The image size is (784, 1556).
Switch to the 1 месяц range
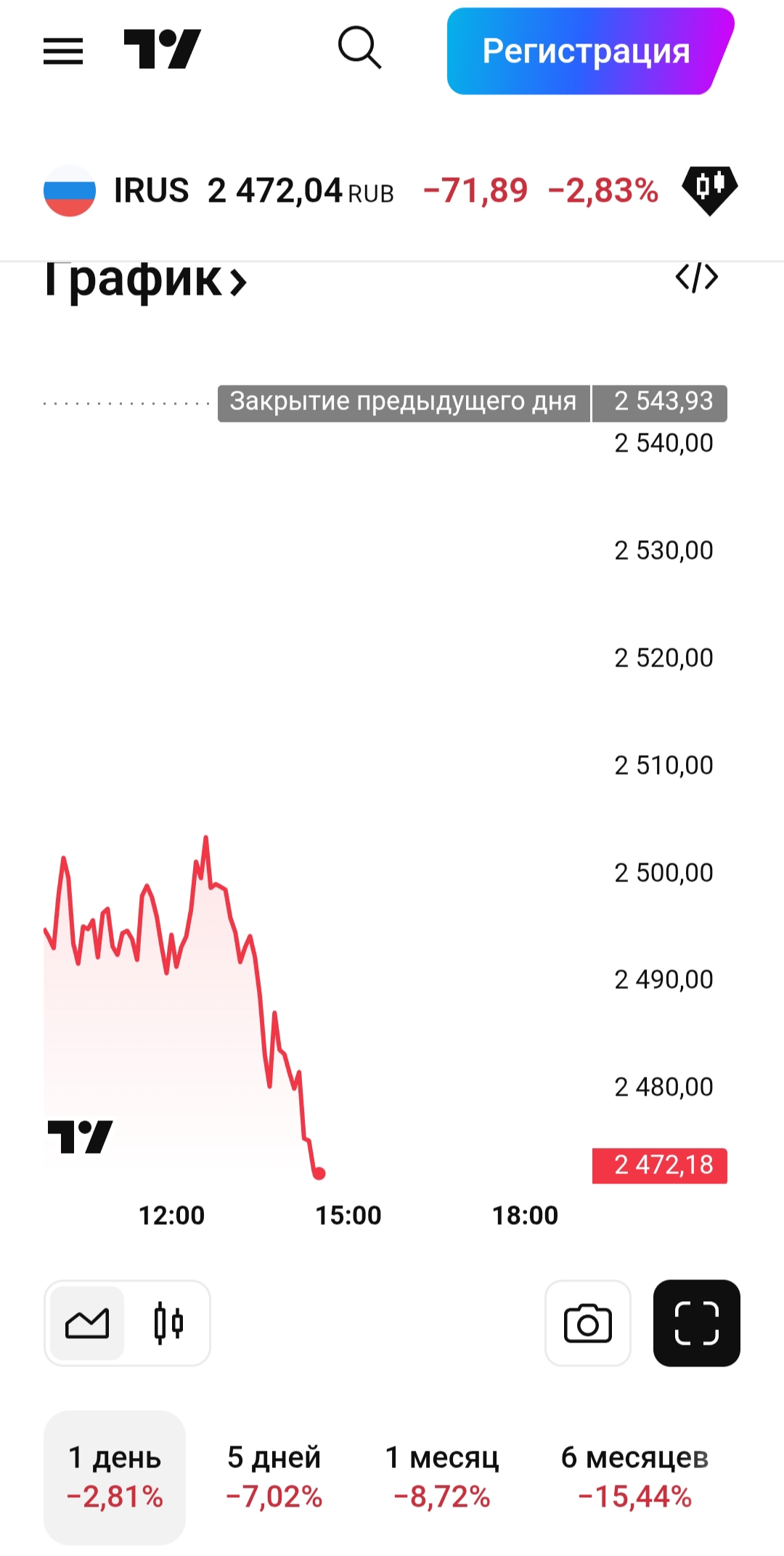point(442,1477)
